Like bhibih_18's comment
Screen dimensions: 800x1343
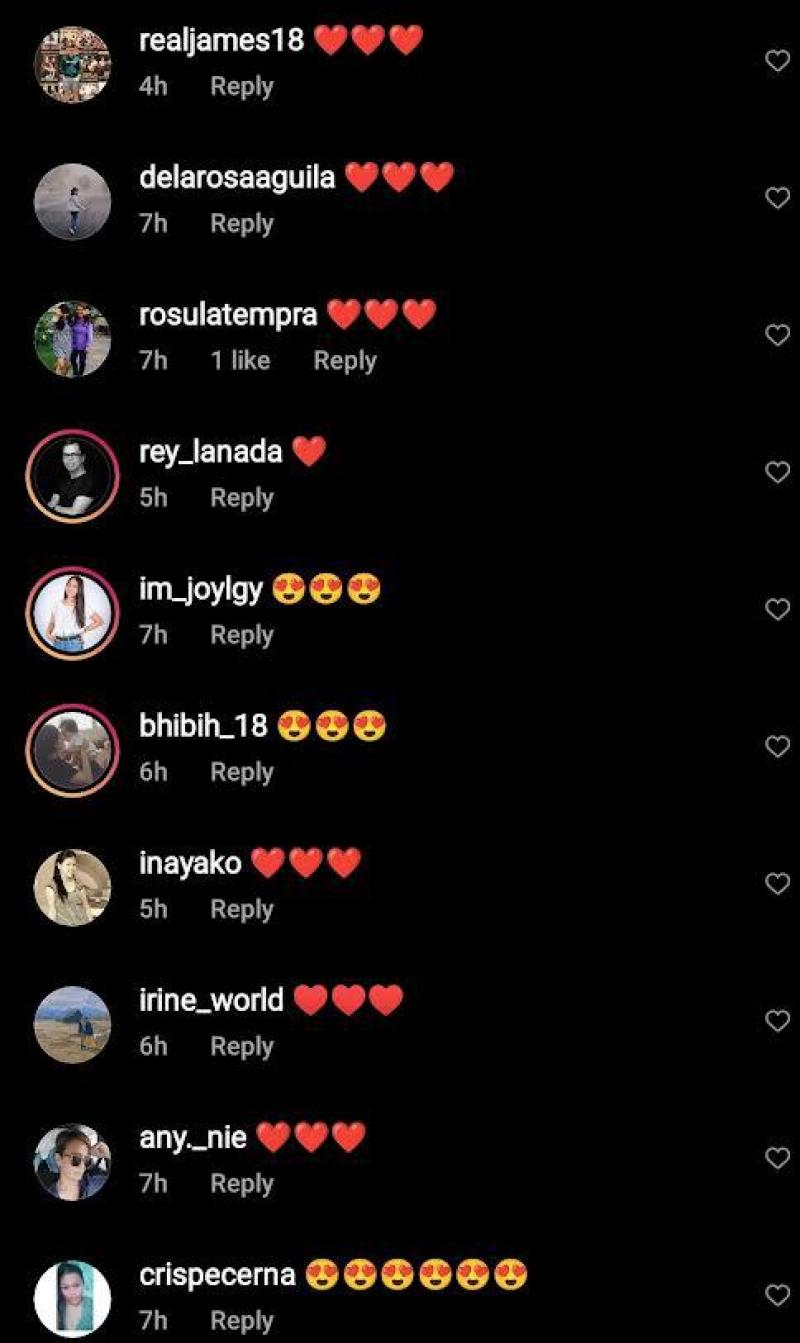click(777, 746)
